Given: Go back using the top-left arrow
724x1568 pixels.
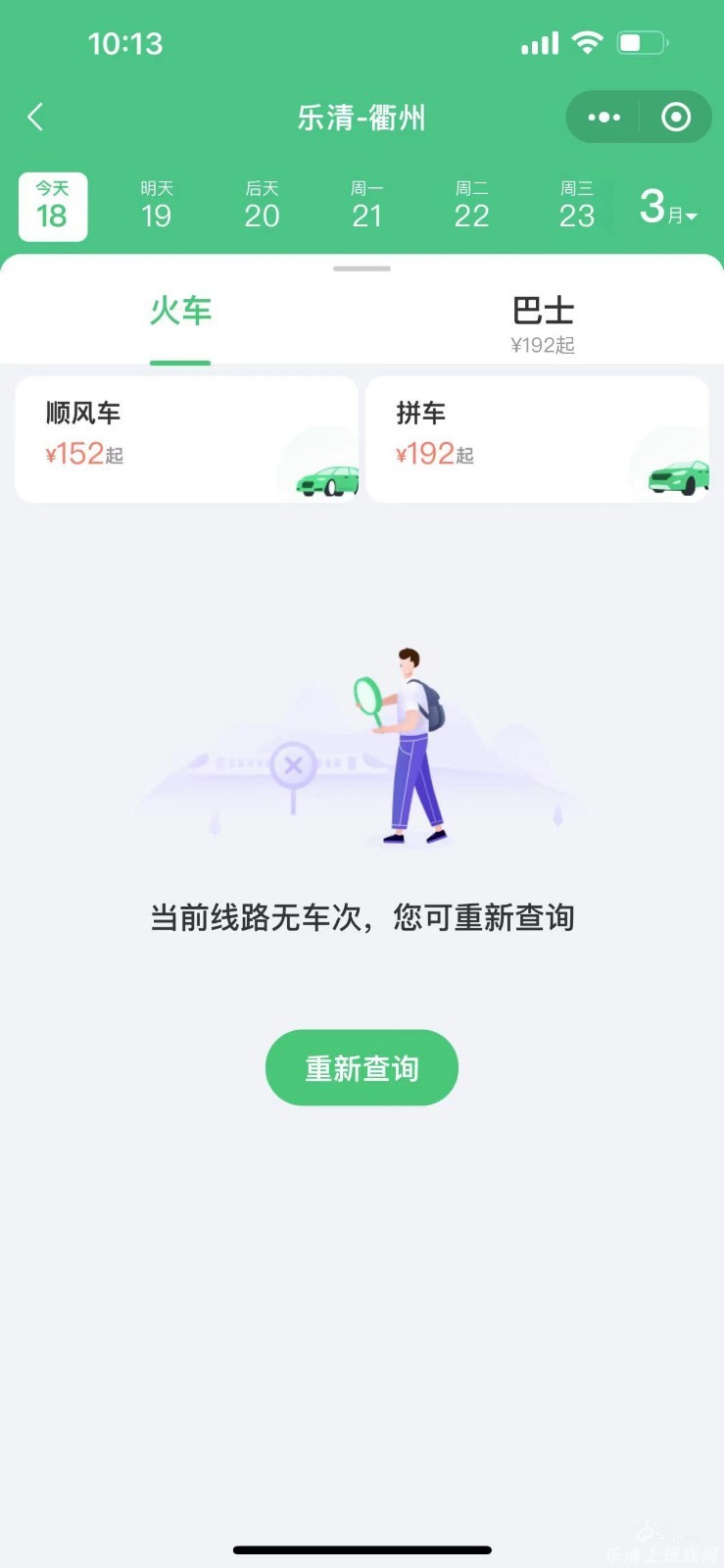Looking at the screenshot, I should click(x=36, y=118).
